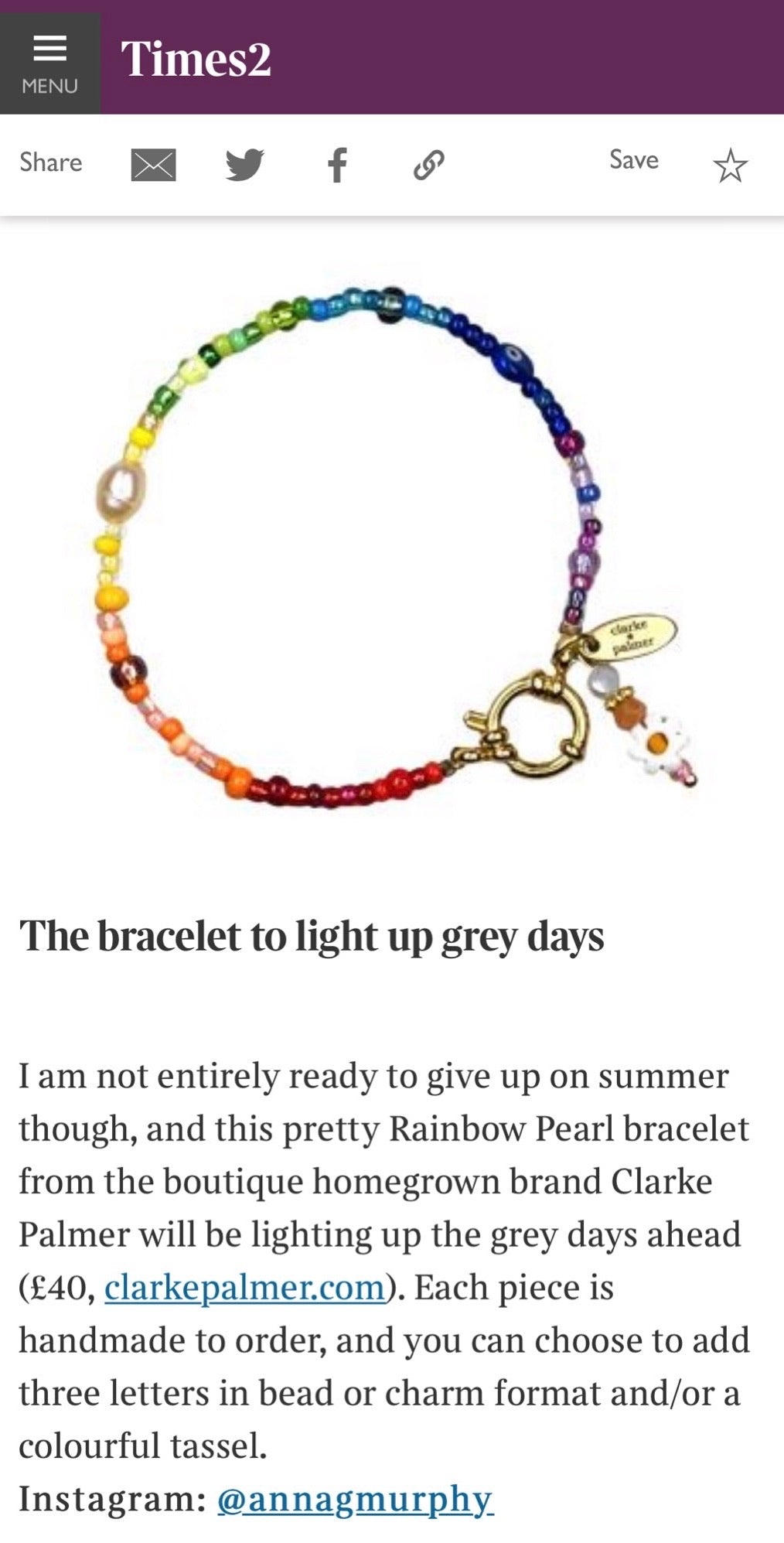784x1543 pixels.
Task: Share this article by email
Action: [153, 165]
